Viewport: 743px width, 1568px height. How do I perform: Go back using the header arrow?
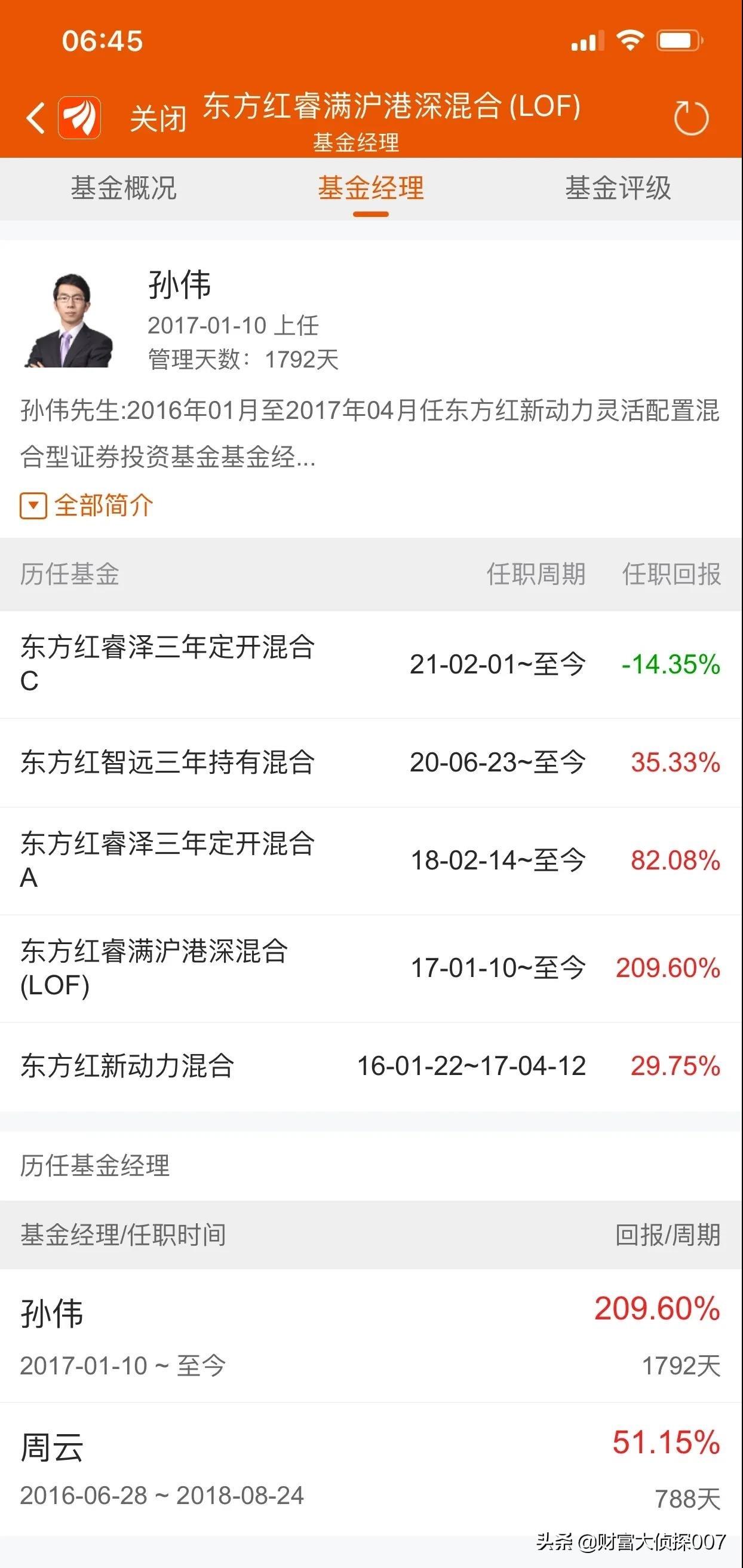click(36, 118)
